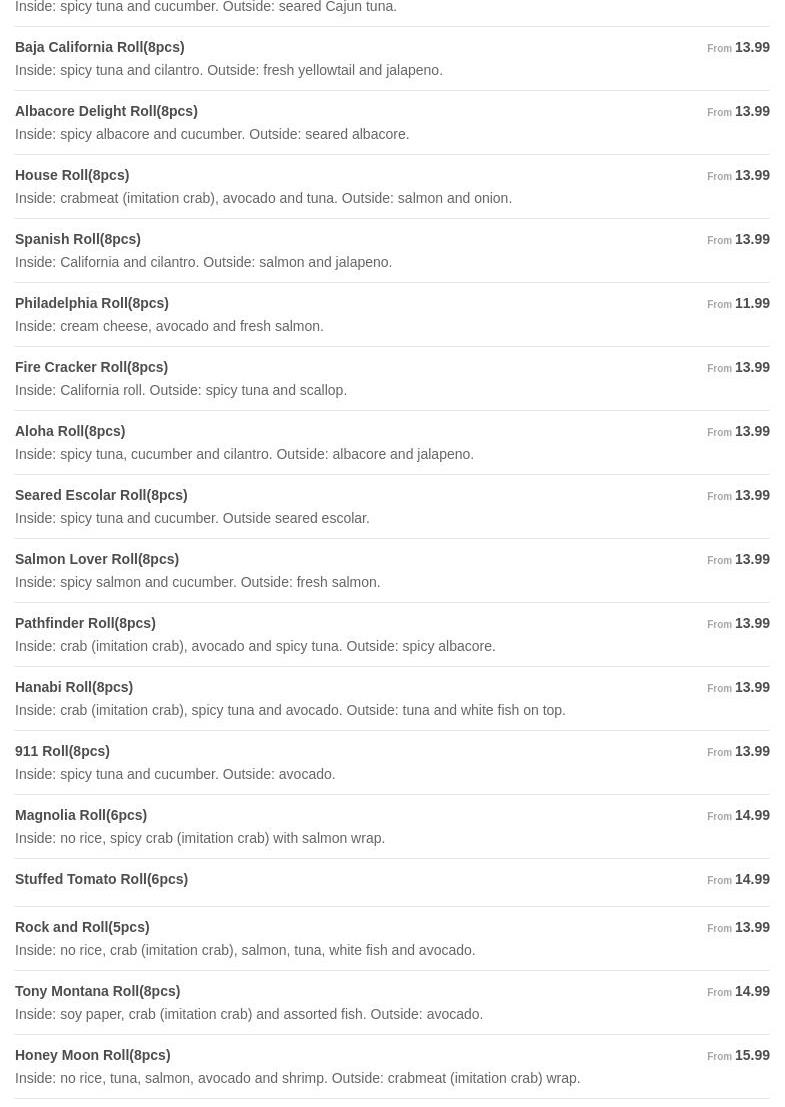Screen dimensions: 785x1107
Task: Tap the Spanish Roll(8pcs) row
Action: [78, 240]
